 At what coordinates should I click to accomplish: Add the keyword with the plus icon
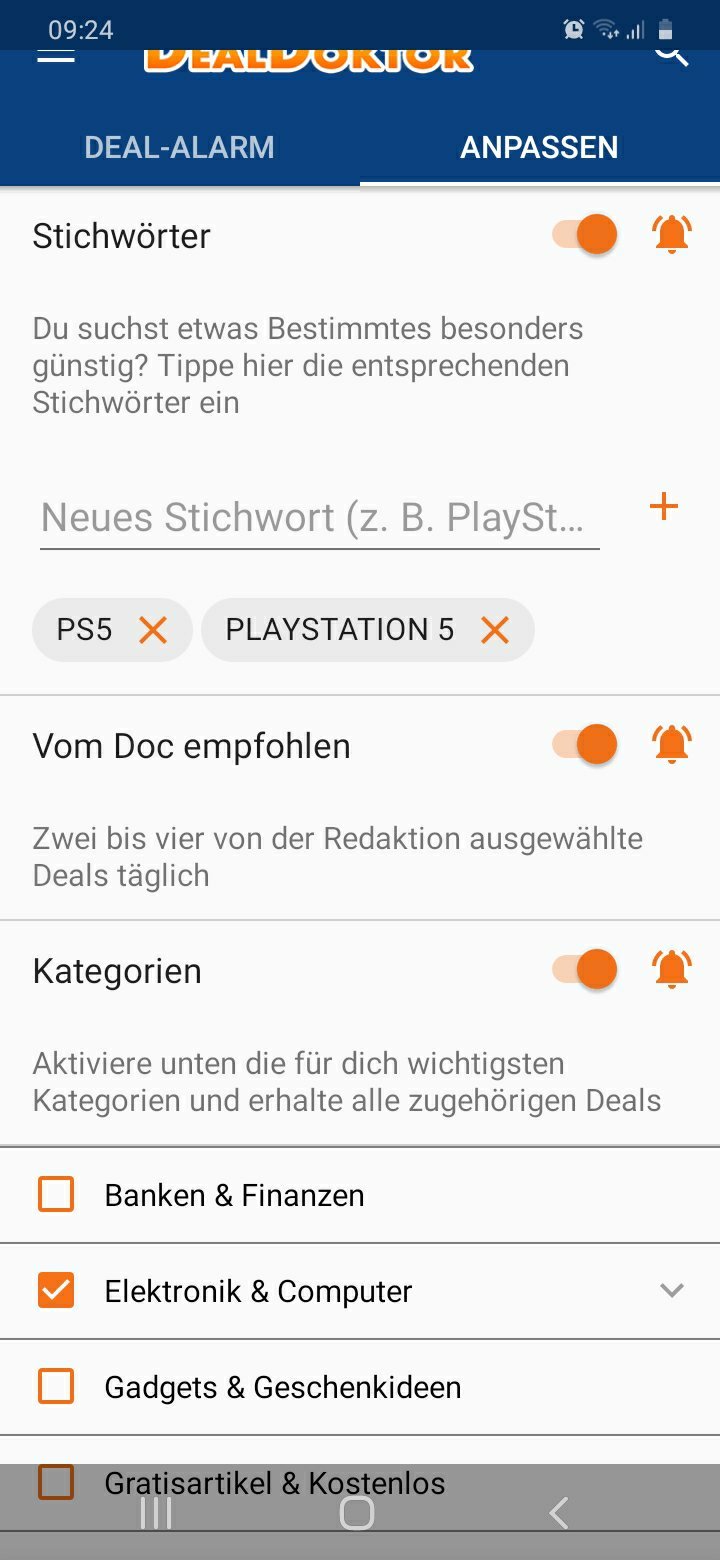pyautogui.click(x=664, y=507)
